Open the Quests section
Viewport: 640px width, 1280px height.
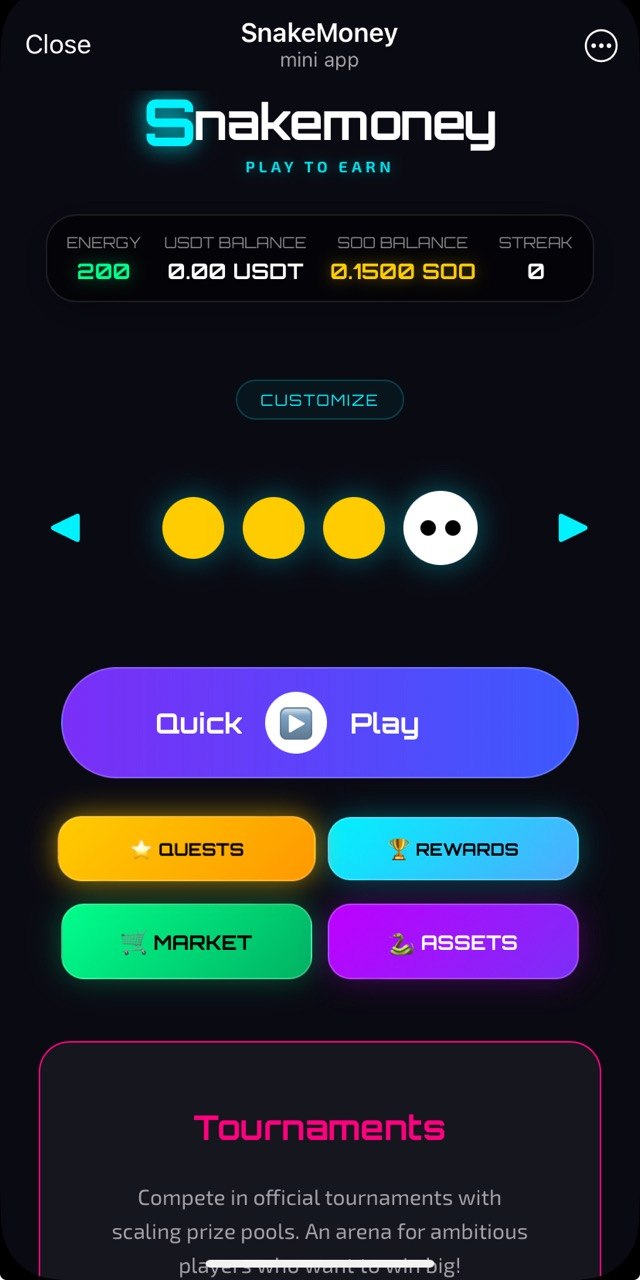click(187, 849)
